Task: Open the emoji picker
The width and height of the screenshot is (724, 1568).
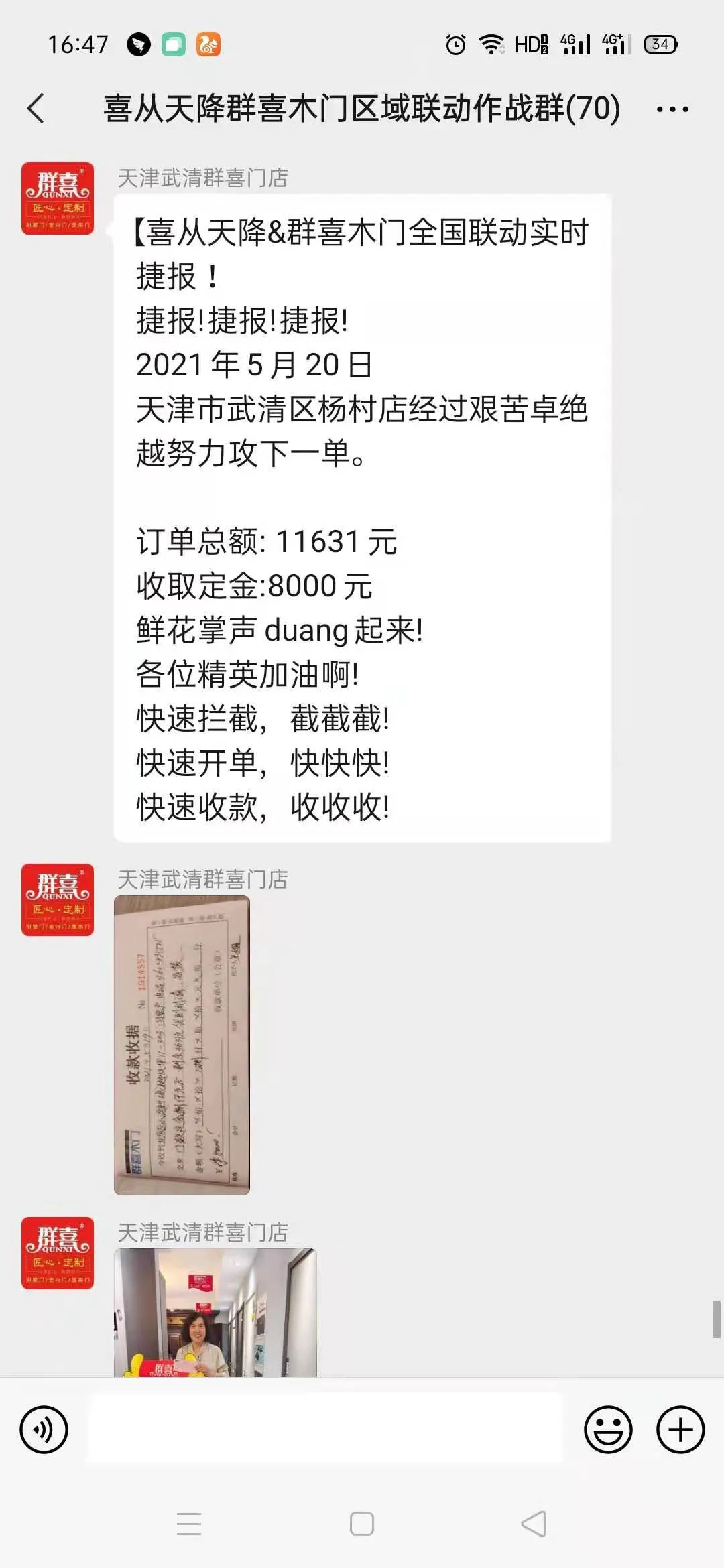Action: coord(608,1429)
